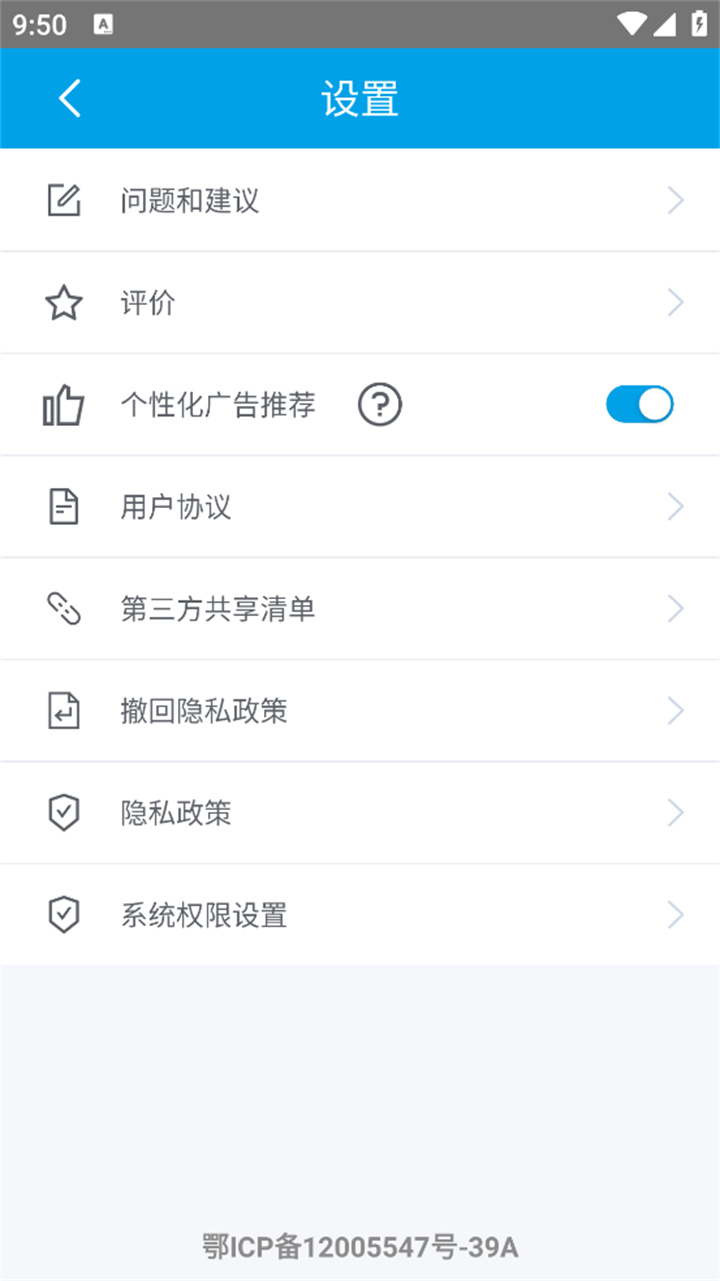This screenshot has width=720, height=1281.
Task: Open the help question mark for personalized ads
Action: (380, 404)
